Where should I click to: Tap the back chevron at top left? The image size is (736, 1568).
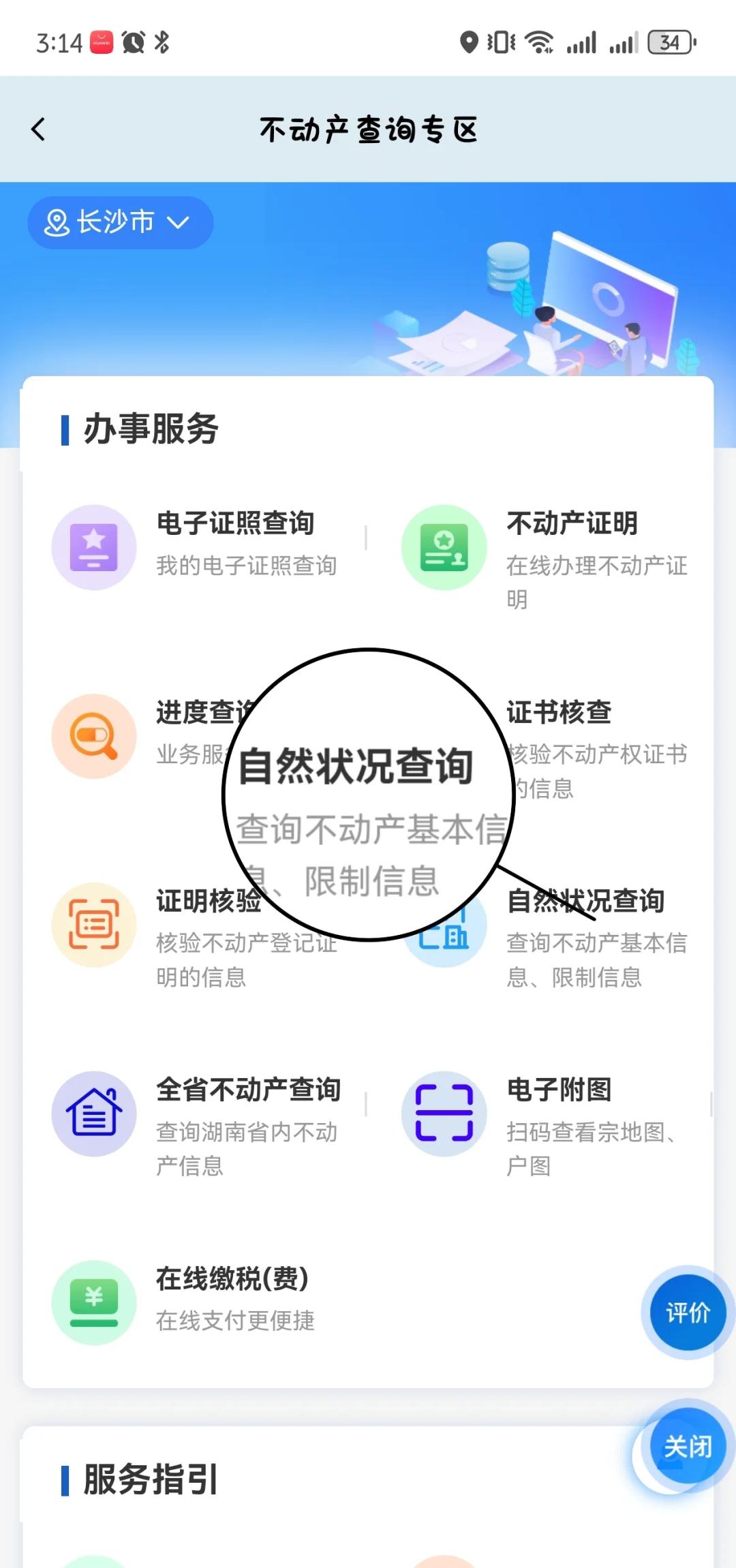pyautogui.click(x=38, y=128)
